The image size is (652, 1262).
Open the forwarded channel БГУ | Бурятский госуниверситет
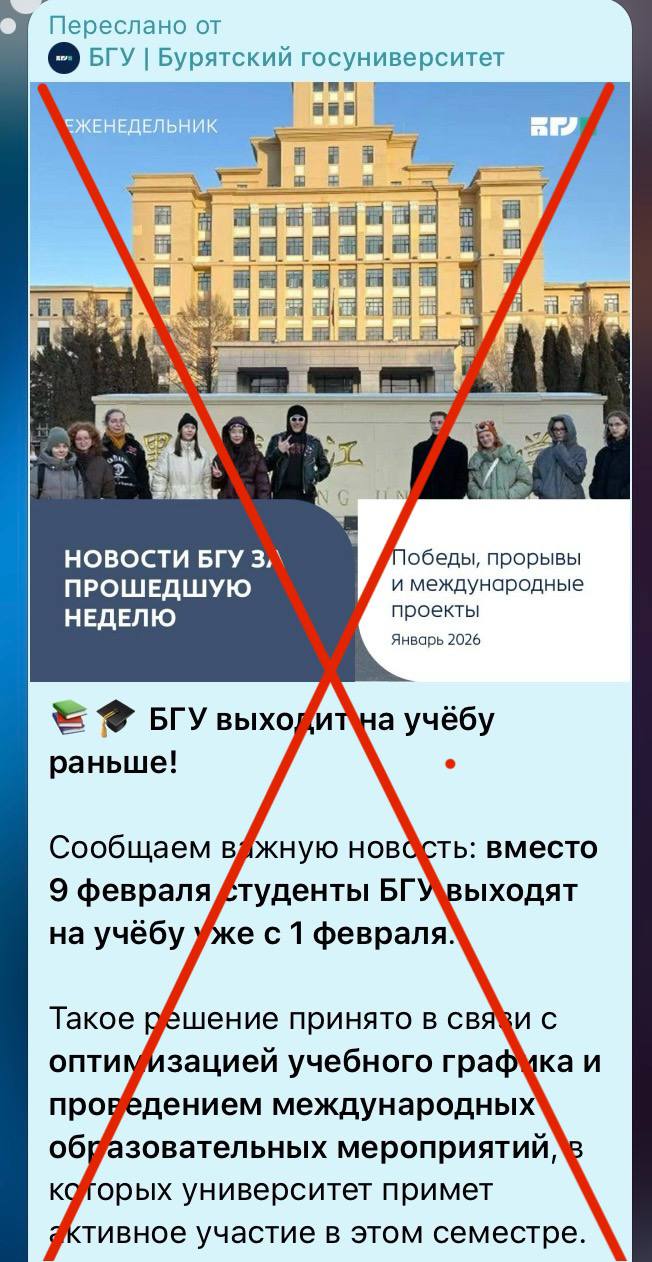[x=295, y=58]
